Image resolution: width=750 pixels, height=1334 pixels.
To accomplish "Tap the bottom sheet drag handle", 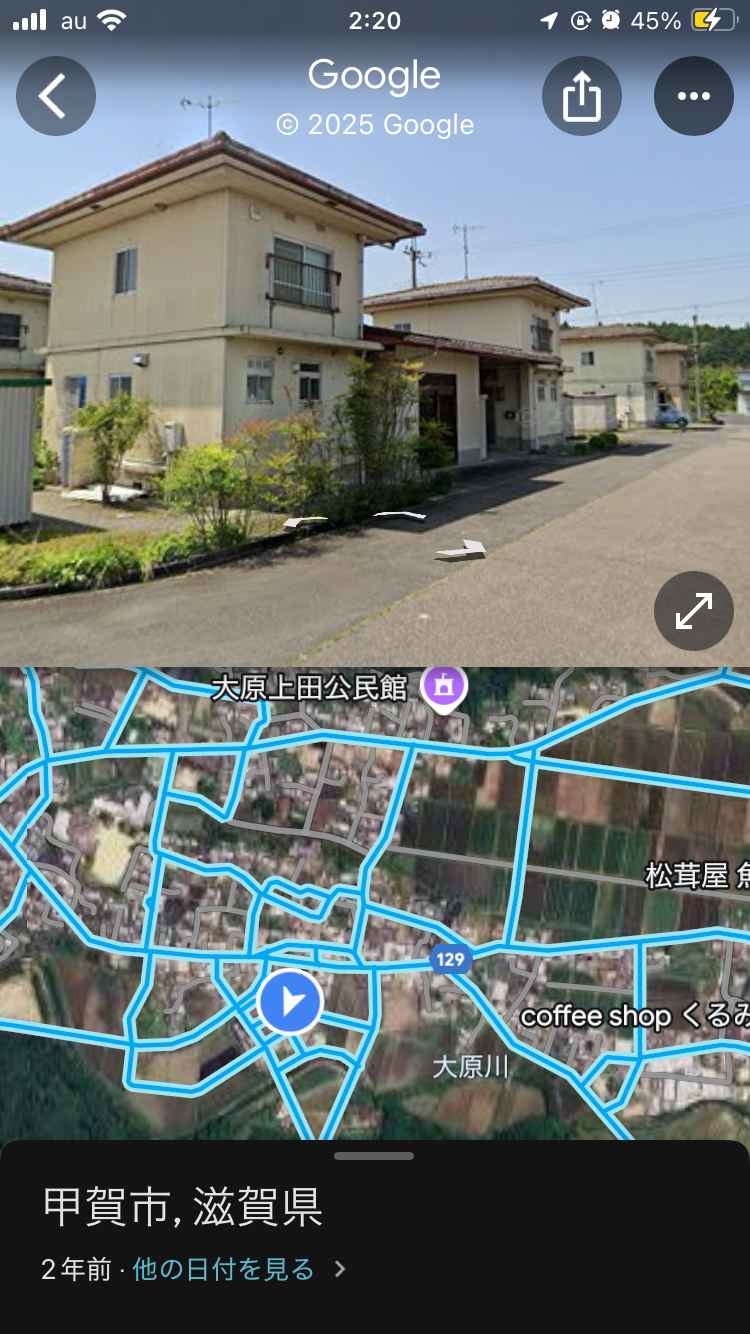I will tap(374, 1156).
